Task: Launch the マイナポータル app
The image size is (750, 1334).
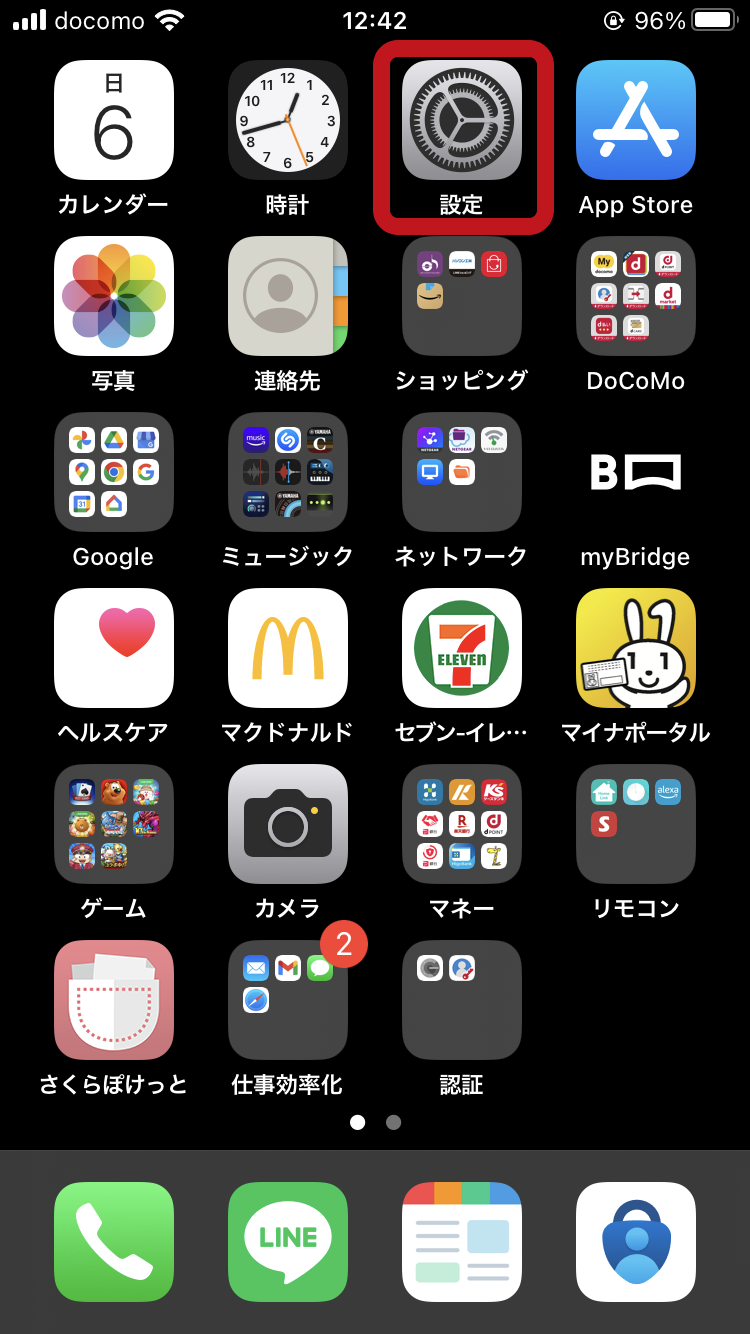Action: [636, 648]
